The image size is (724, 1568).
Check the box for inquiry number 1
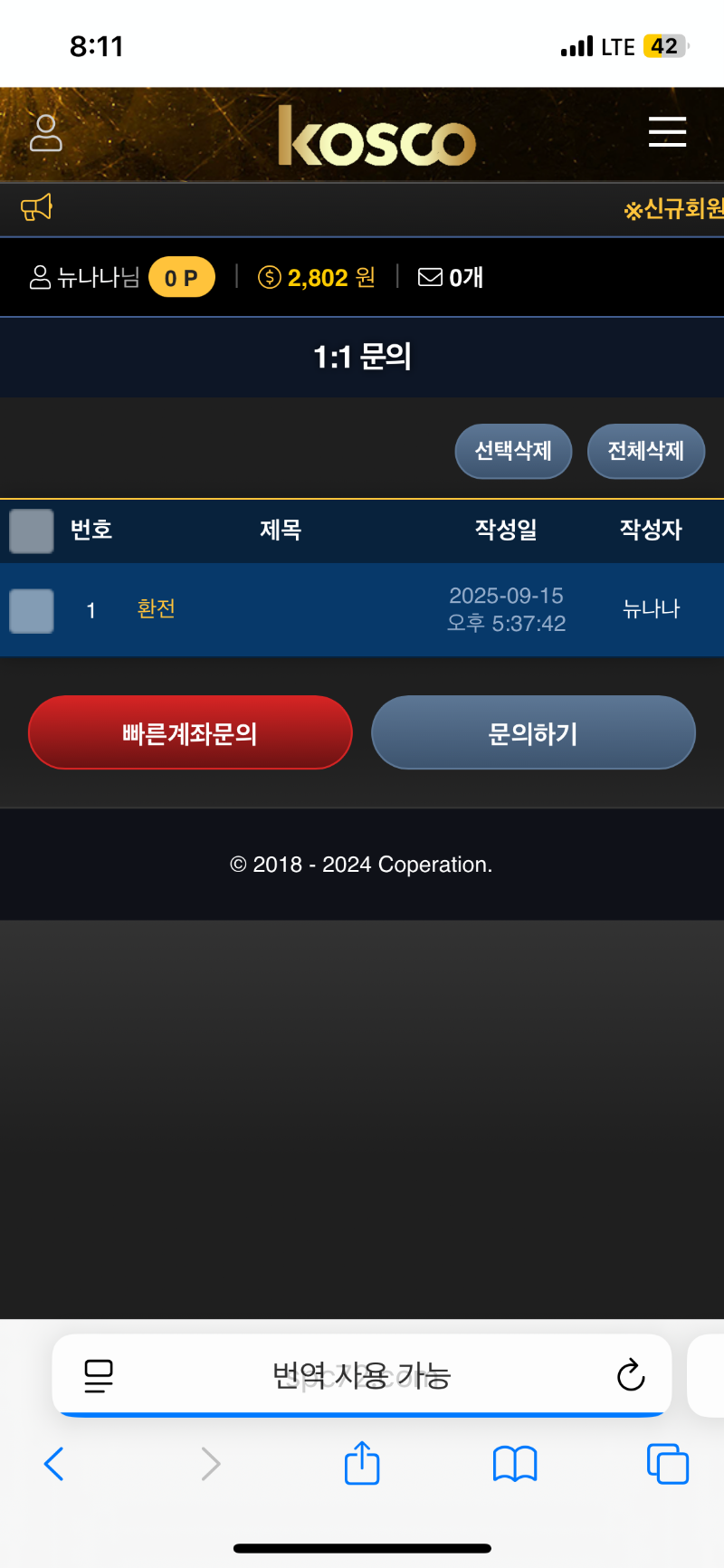click(x=32, y=610)
